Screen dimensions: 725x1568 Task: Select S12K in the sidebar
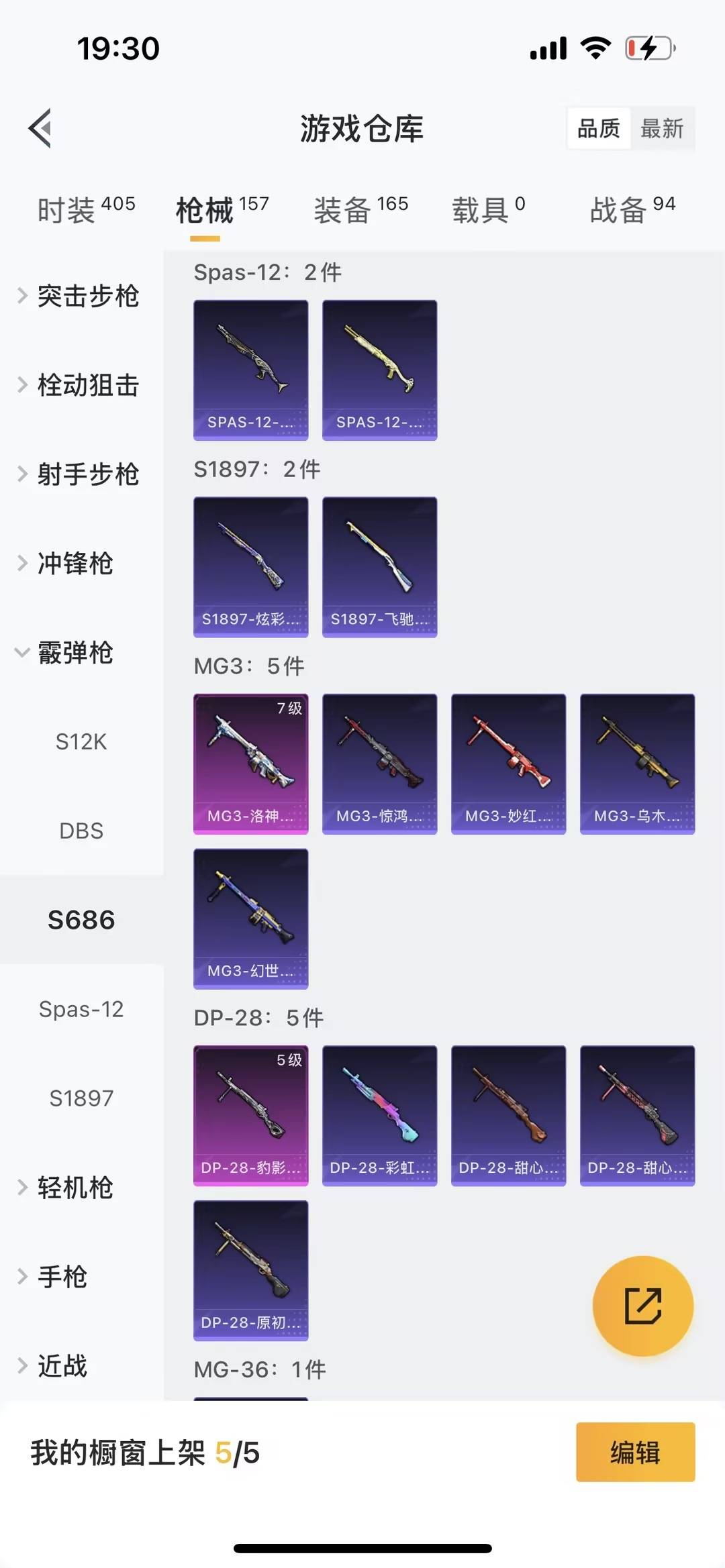[81, 742]
